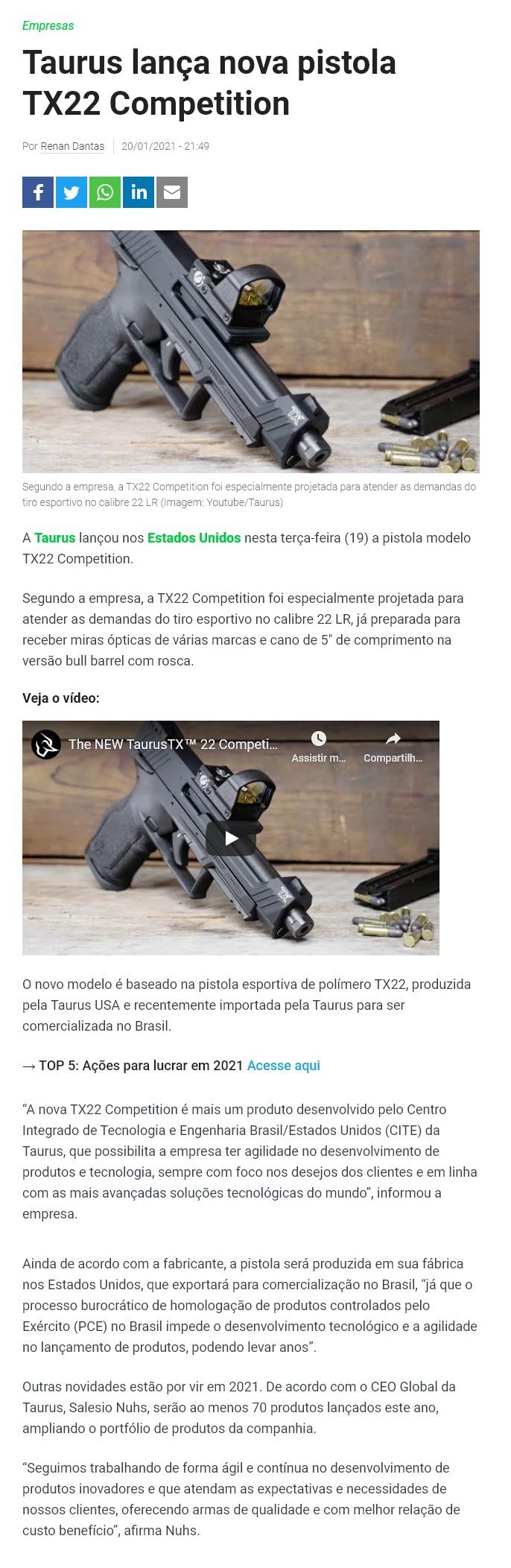
Task: Open author Renan Dantas profile
Action: point(72,146)
